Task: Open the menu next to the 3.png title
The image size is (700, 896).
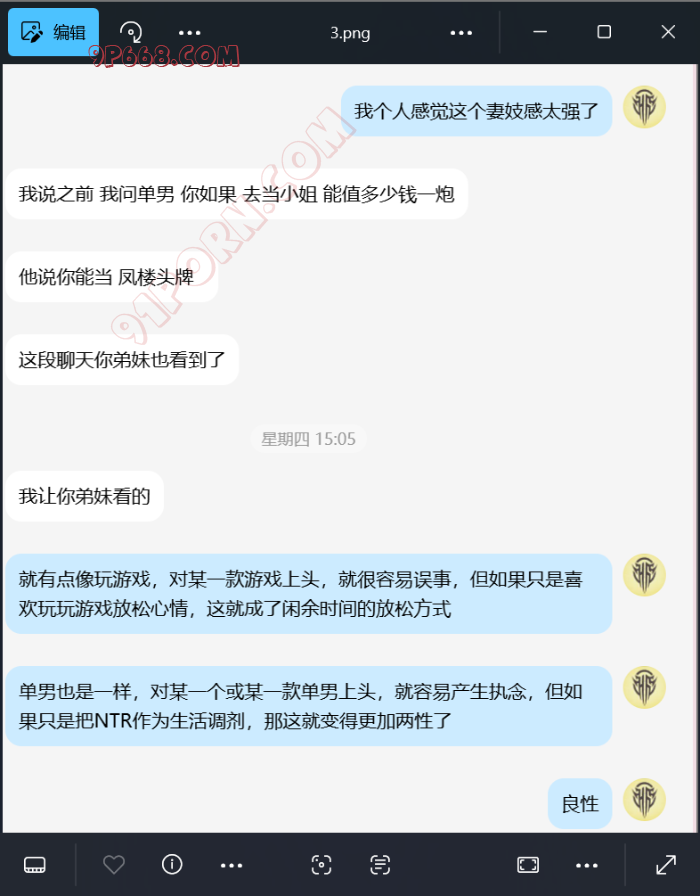Action: (x=461, y=32)
